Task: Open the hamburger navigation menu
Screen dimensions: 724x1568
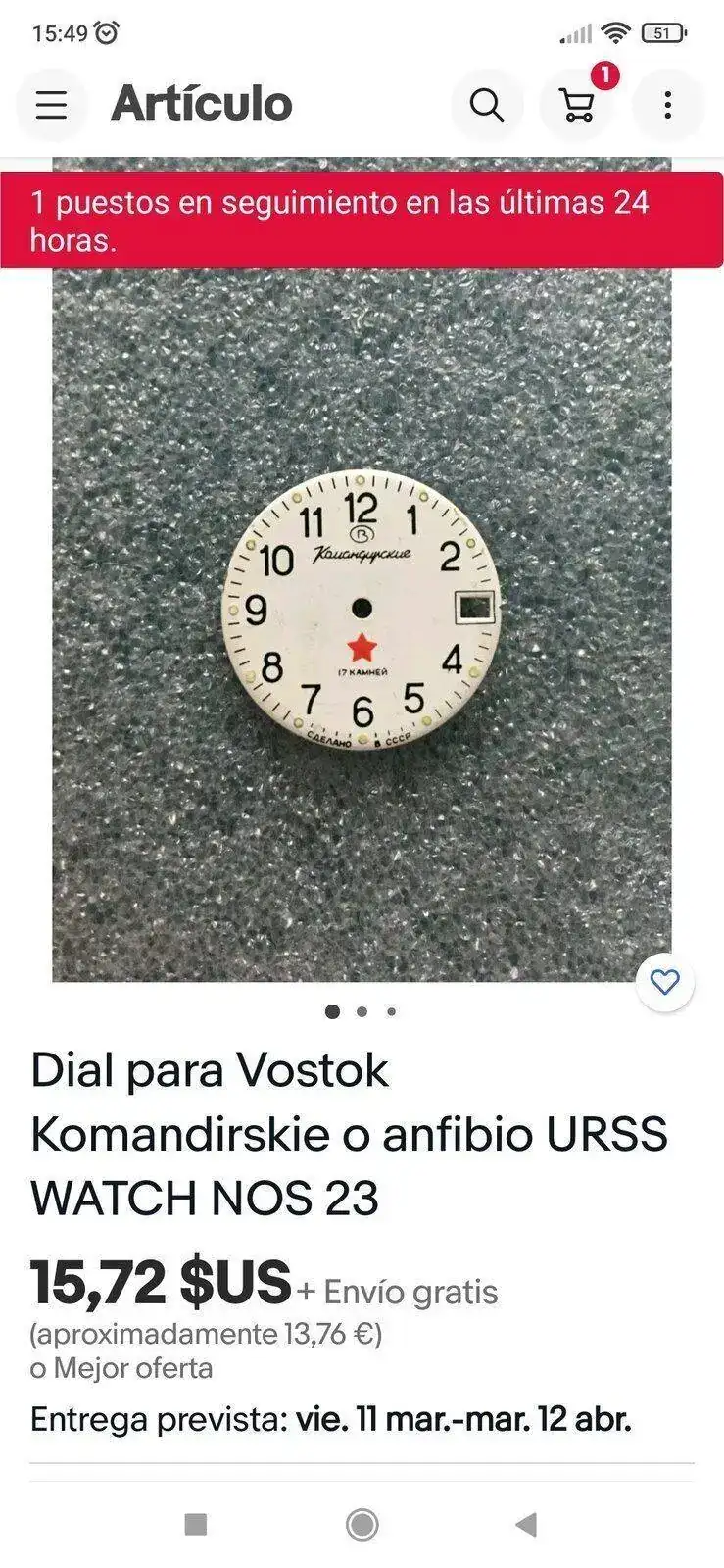Action: [x=52, y=104]
